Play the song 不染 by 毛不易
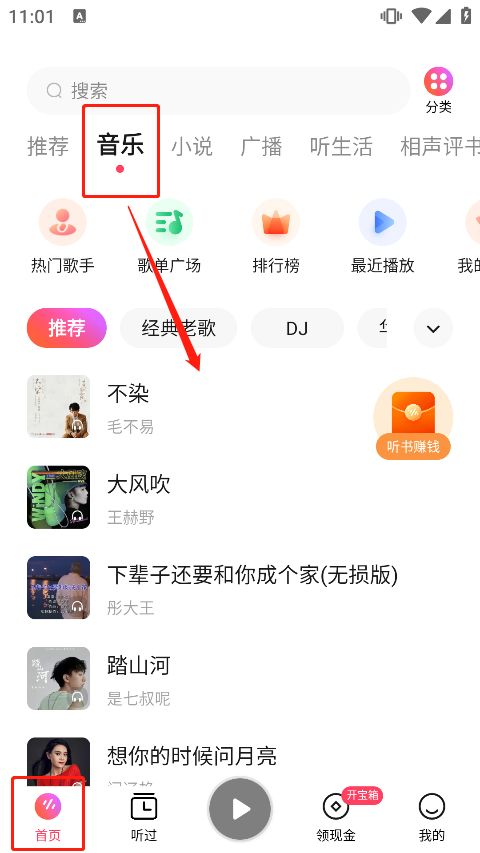480x853 pixels. point(196,406)
